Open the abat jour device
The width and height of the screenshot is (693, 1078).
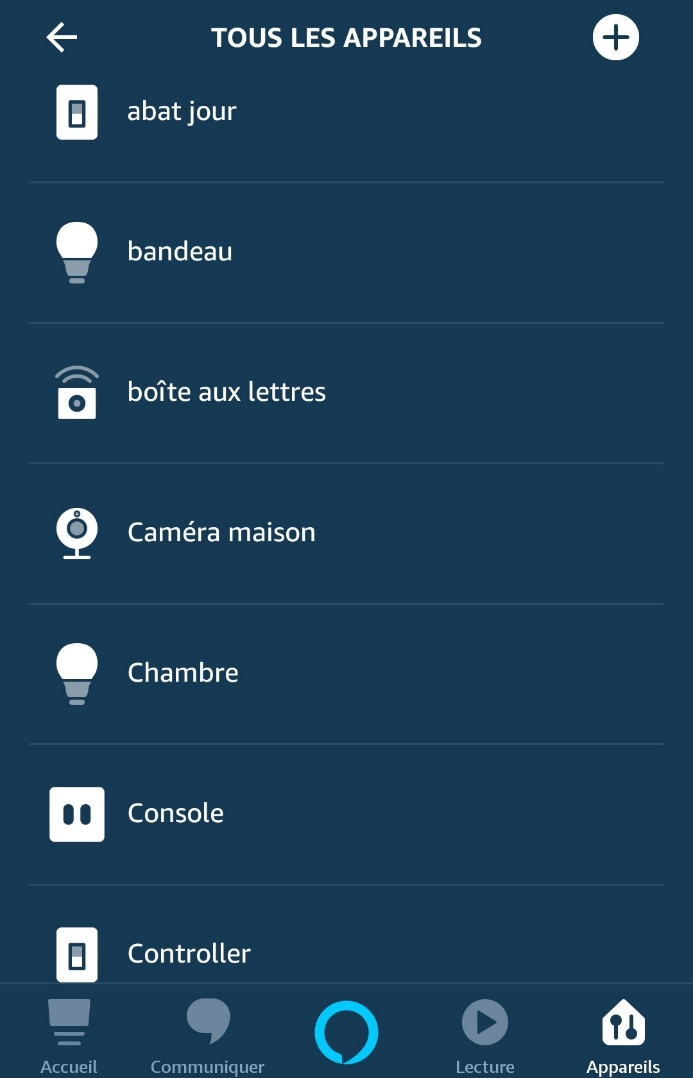pos(182,111)
